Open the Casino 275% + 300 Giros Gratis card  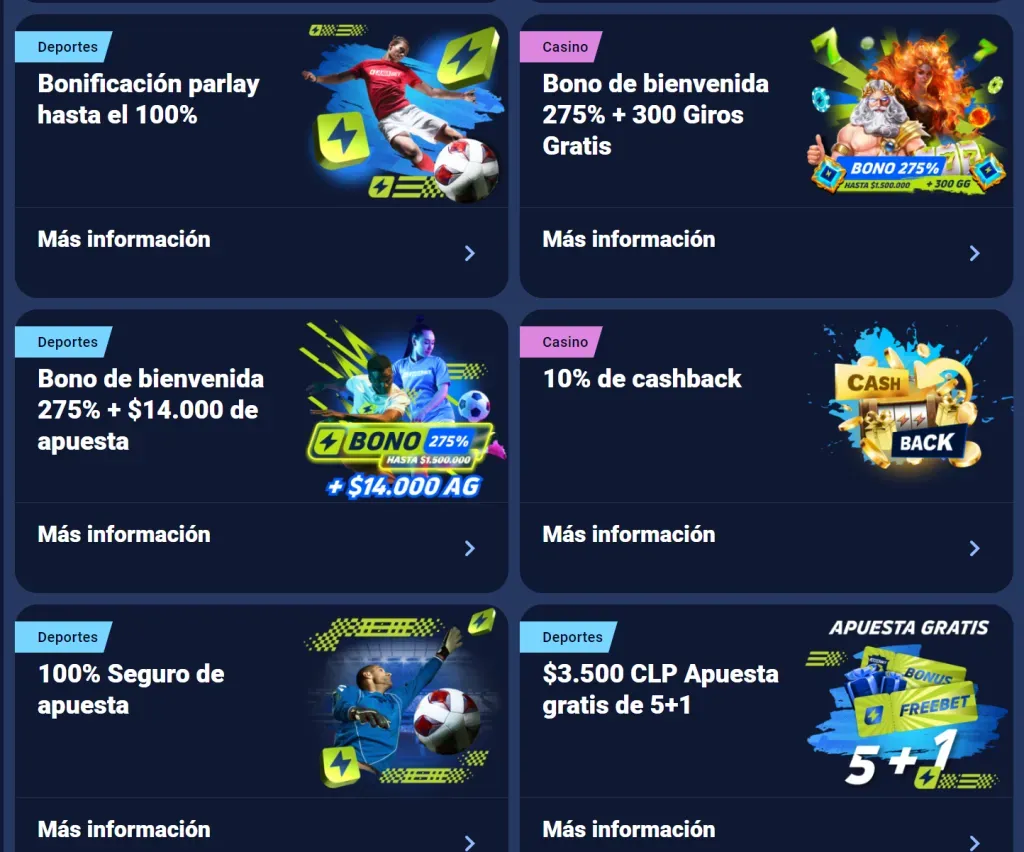655,114
